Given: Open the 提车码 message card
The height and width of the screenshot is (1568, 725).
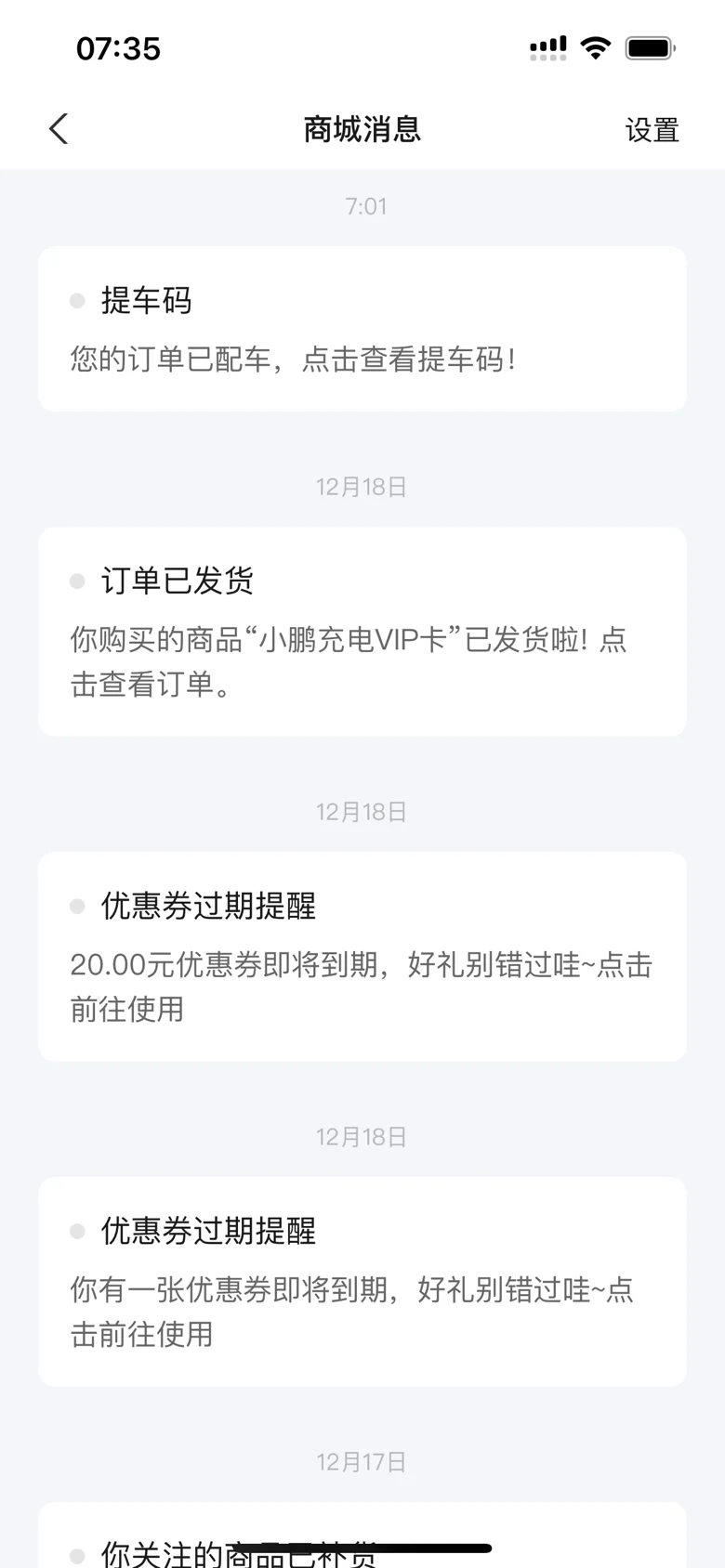Looking at the screenshot, I should click(x=362, y=329).
